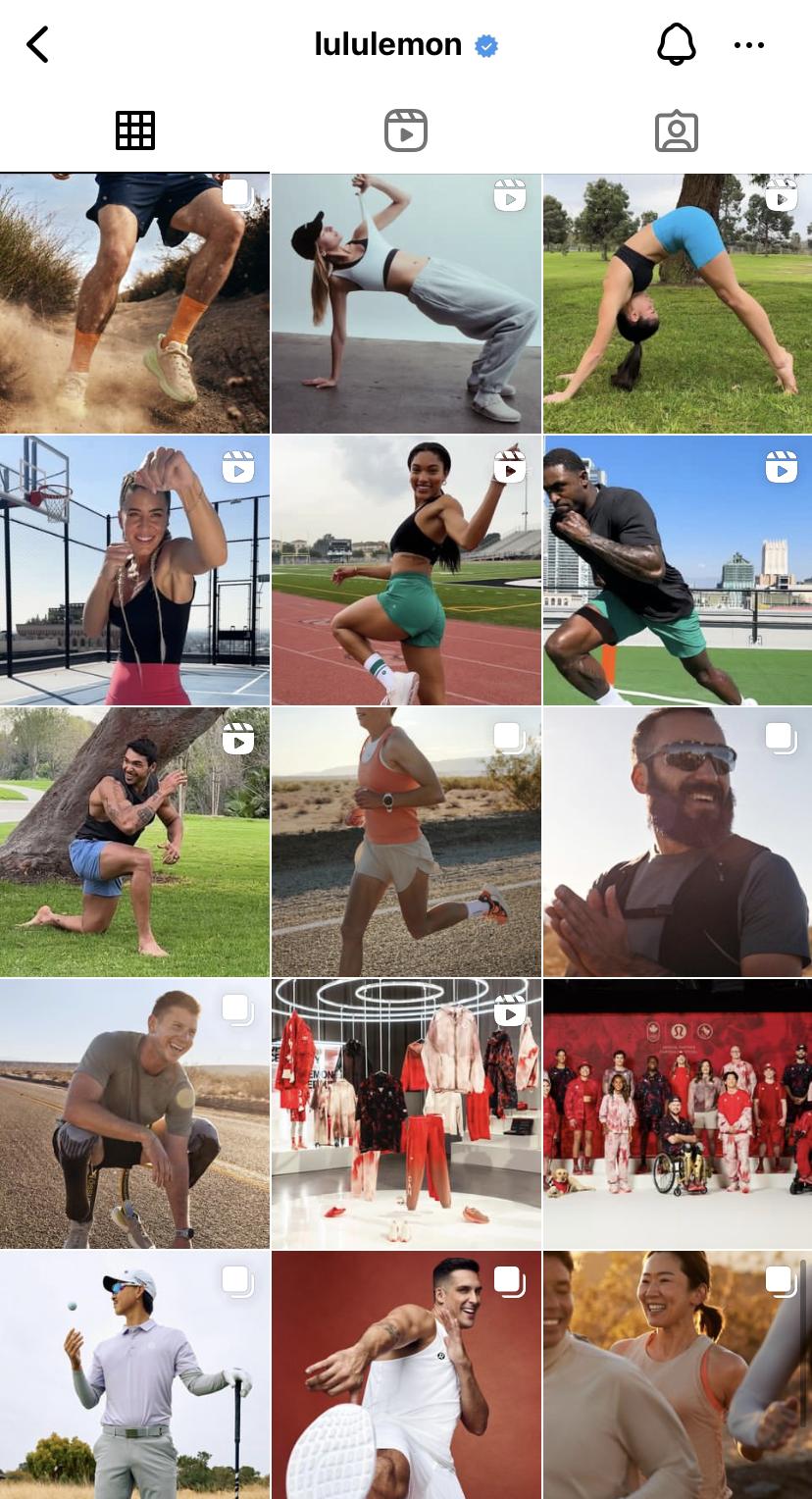Image resolution: width=812 pixels, height=1499 pixels.
Task: Open the downward dog yoga reel on grass
Action: coord(677,303)
